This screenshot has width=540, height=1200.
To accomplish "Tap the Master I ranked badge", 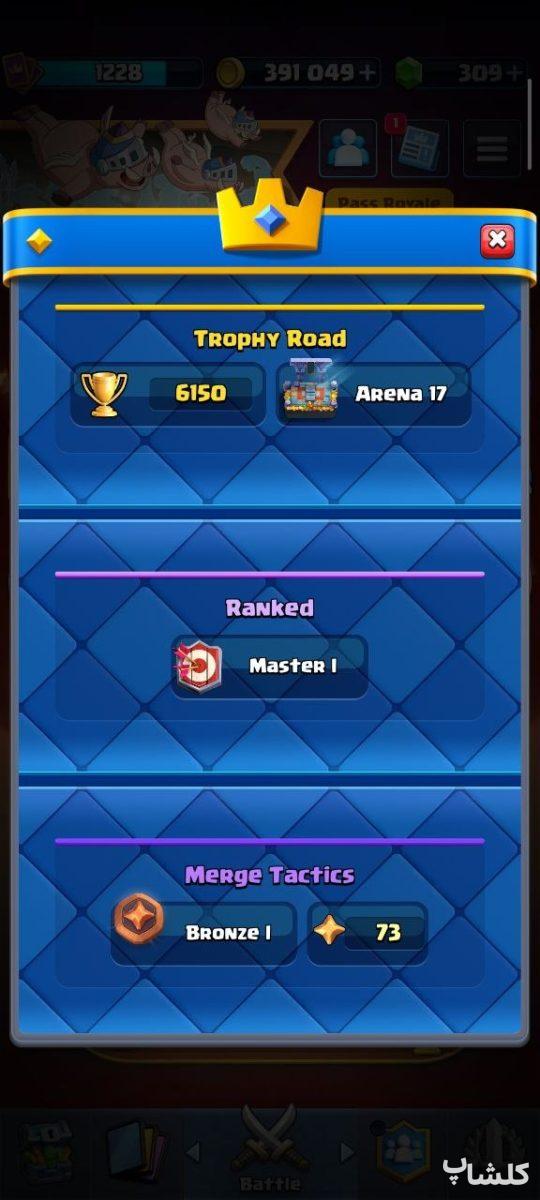I will [270, 666].
